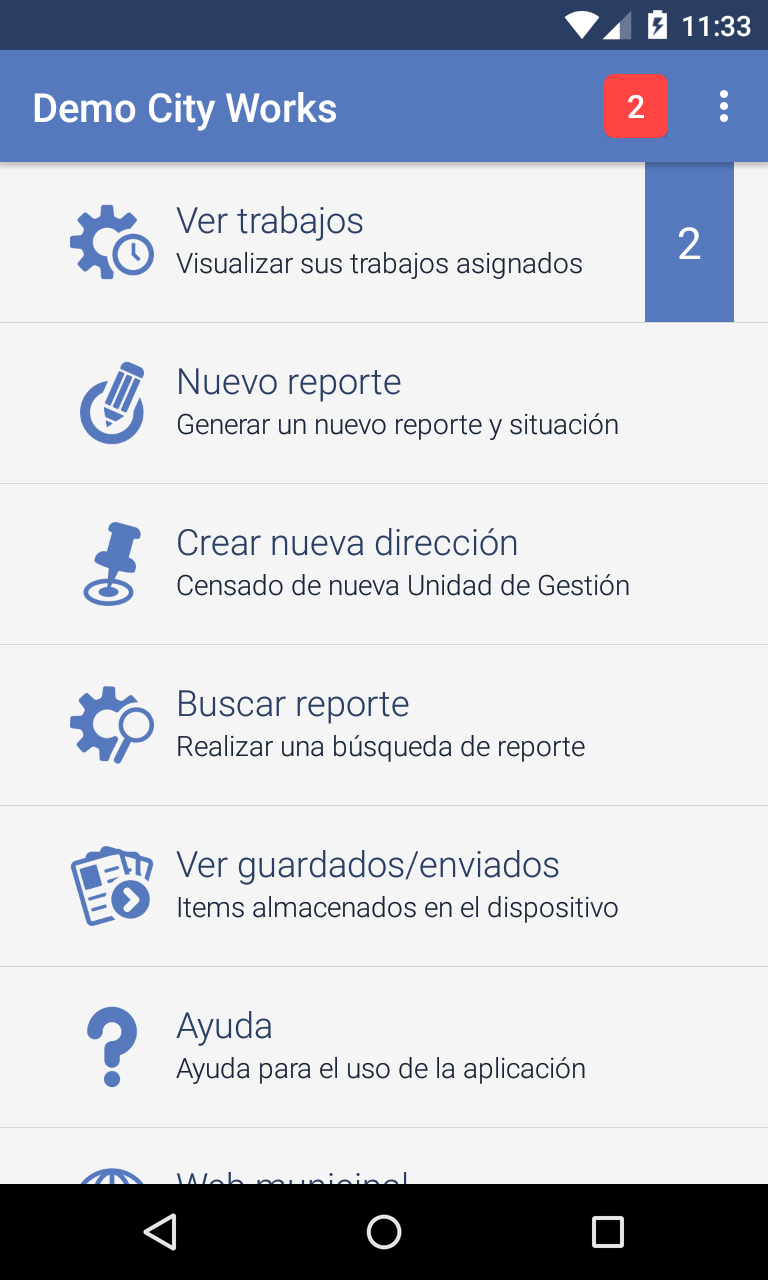Image resolution: width=768 pixels, height=1280 pixels.
Task: Open the red notification badge showing 2
Action: pos(635,106)
